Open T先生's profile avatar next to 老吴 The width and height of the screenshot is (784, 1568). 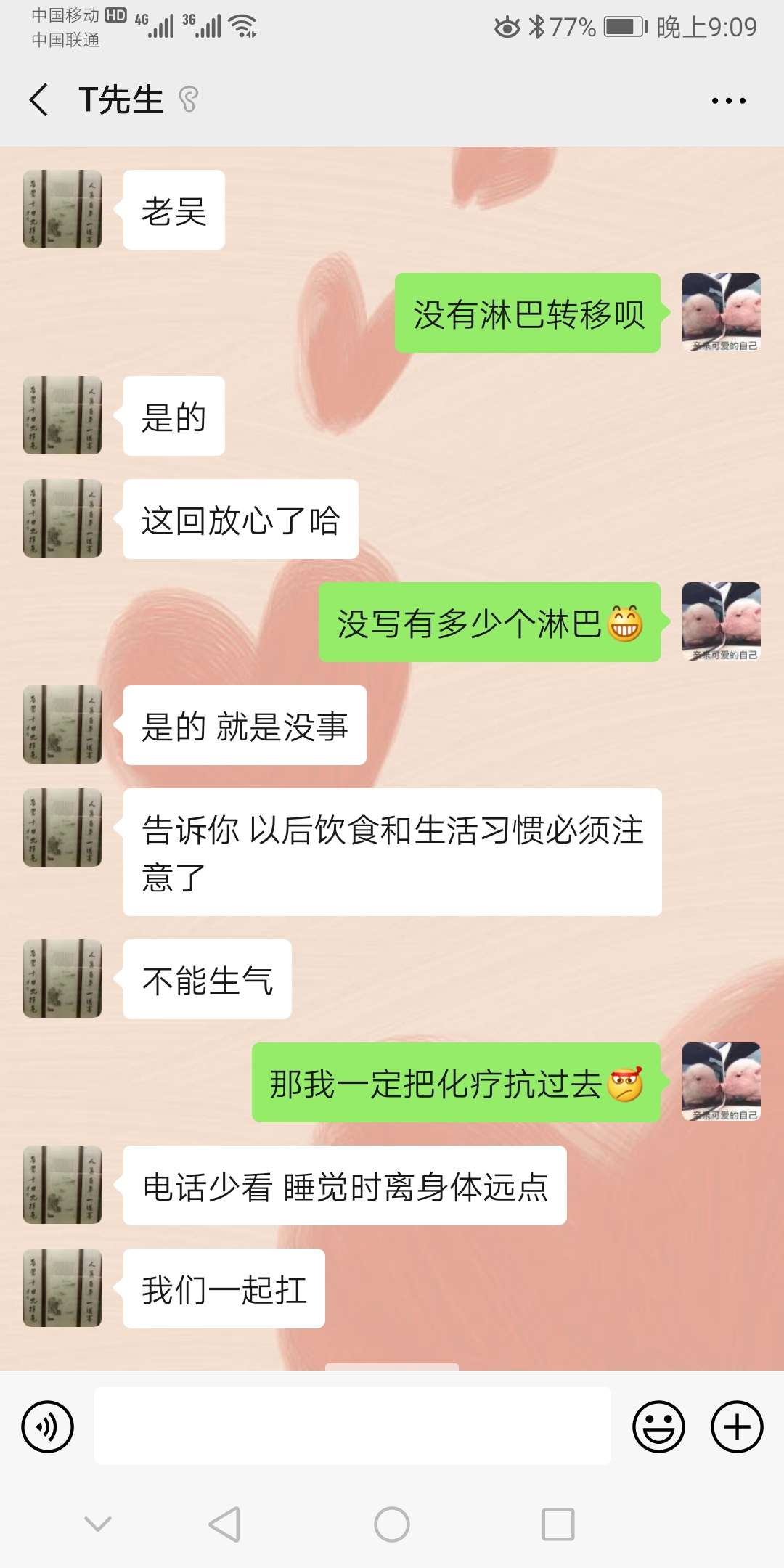62,208
